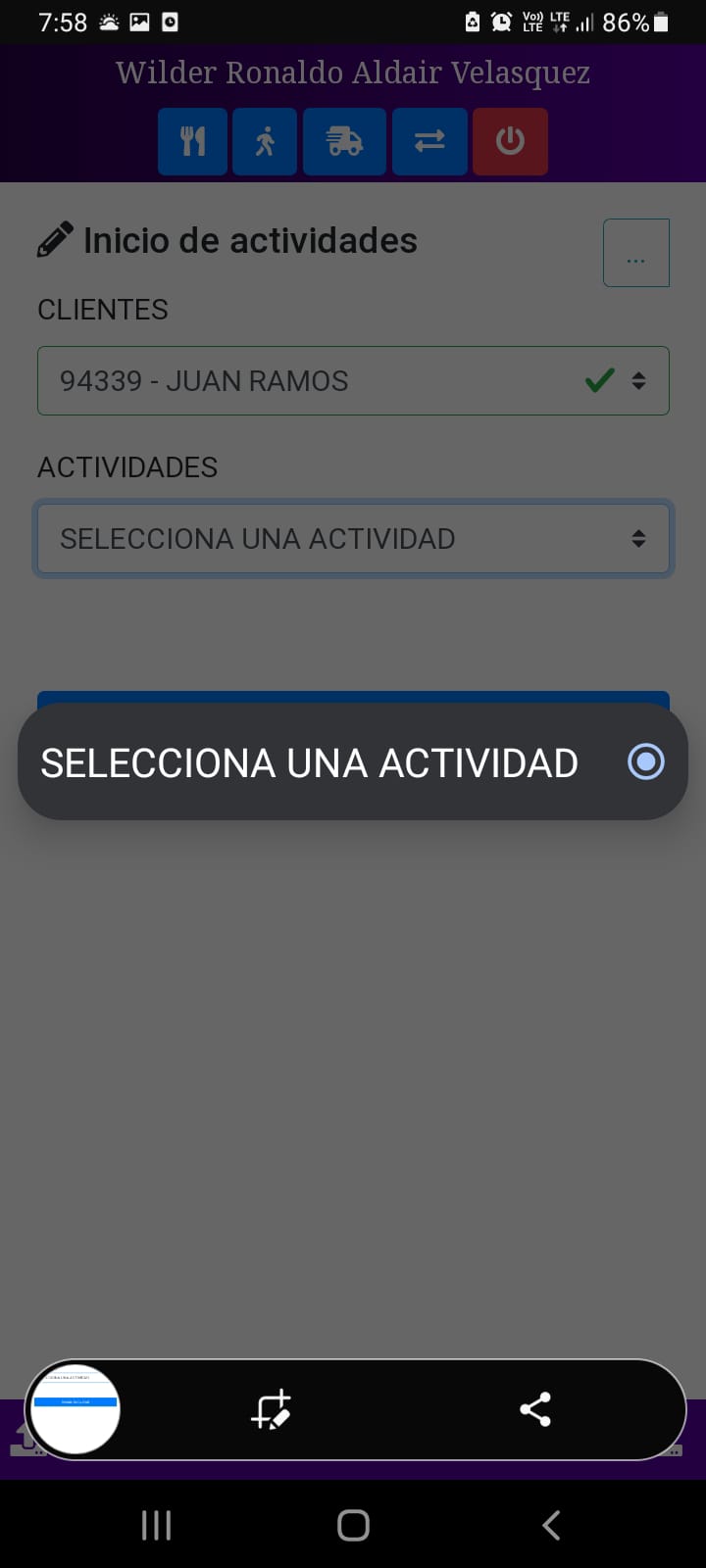Tap the red power logout button

click(510, 142)
